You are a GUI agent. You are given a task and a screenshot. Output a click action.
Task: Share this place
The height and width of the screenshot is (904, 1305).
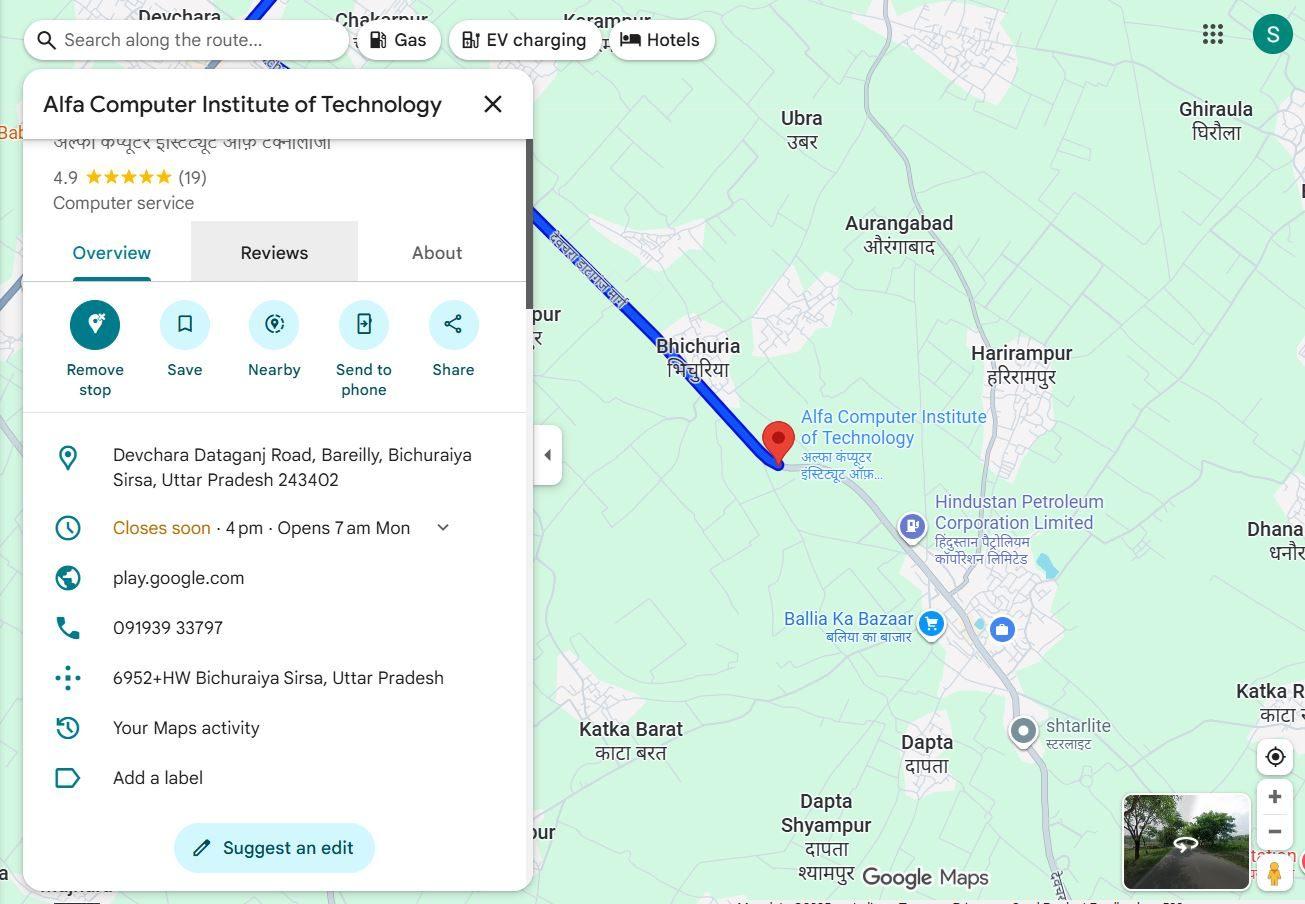pos(453,325)
